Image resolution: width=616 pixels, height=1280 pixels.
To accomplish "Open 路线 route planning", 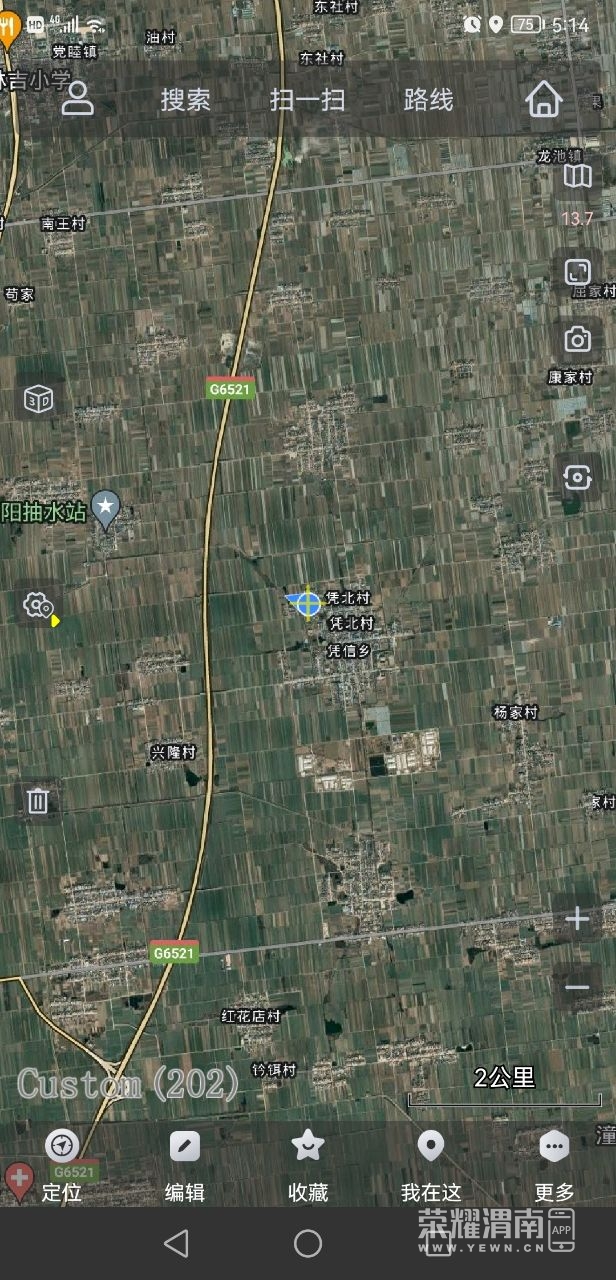I will 428,100.
